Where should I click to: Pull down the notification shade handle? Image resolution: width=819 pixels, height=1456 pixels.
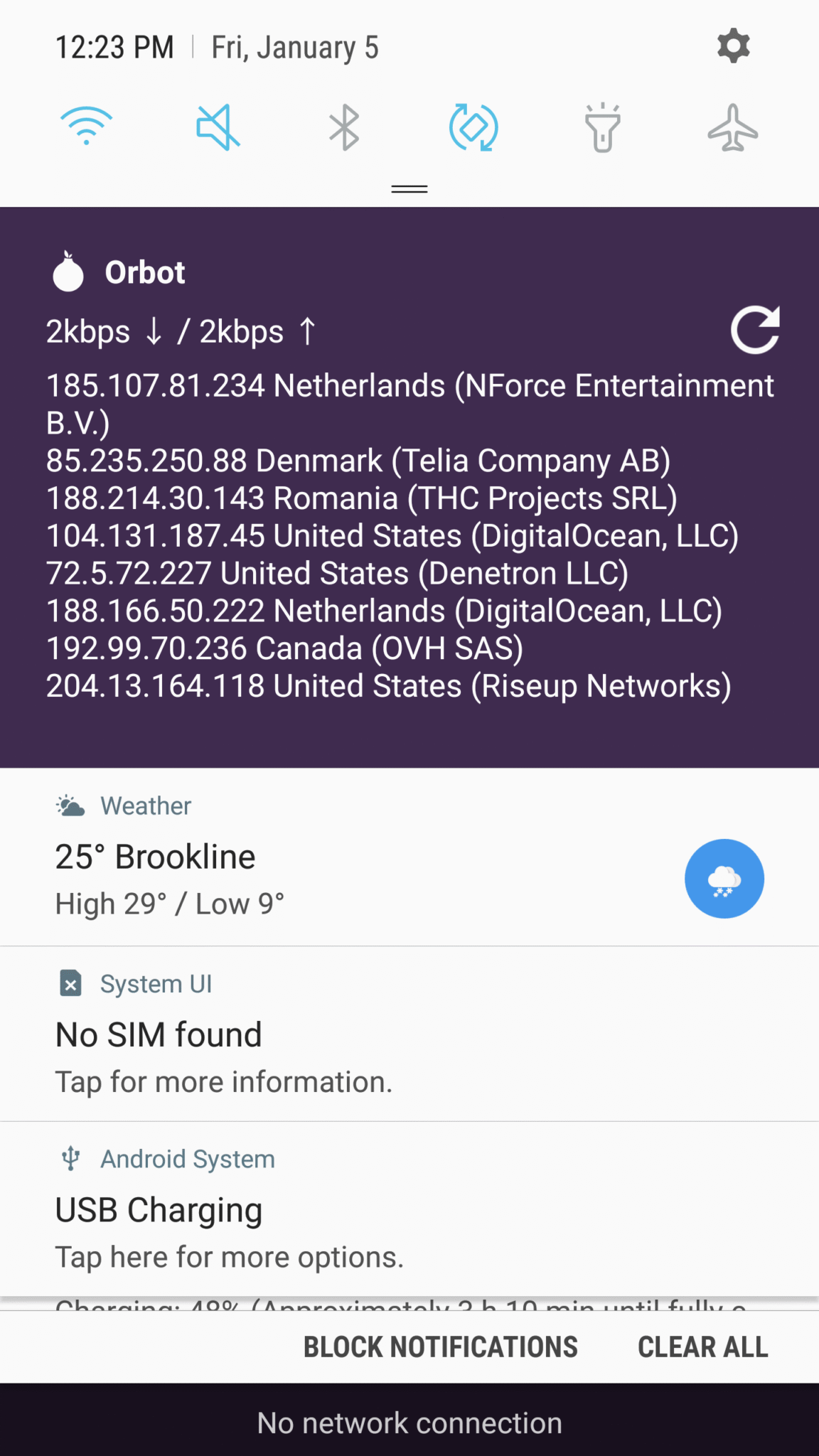click(409, 188)
